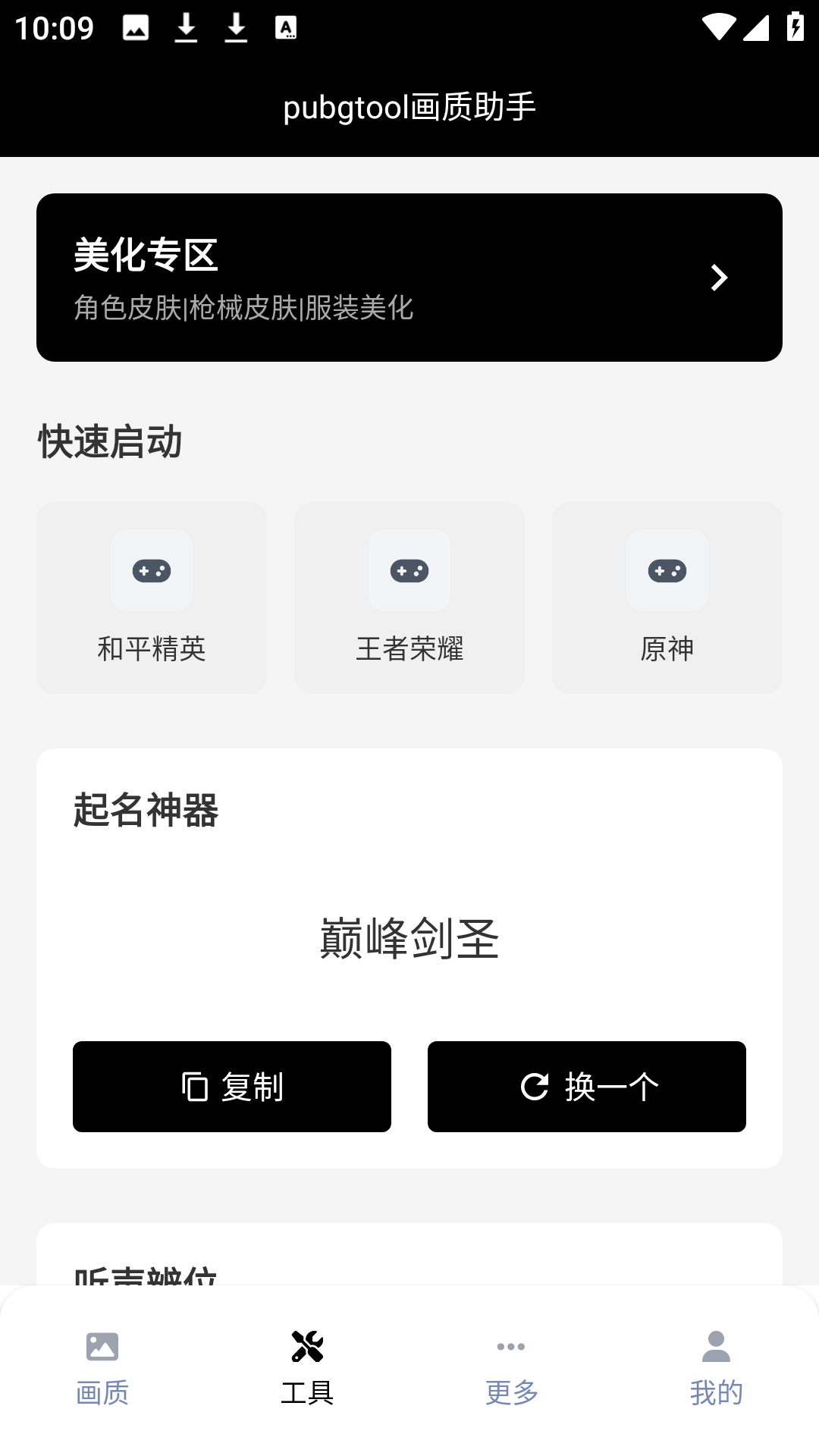Go to the 更多 tab
819x1456 pixels.
pos(512,1368)
